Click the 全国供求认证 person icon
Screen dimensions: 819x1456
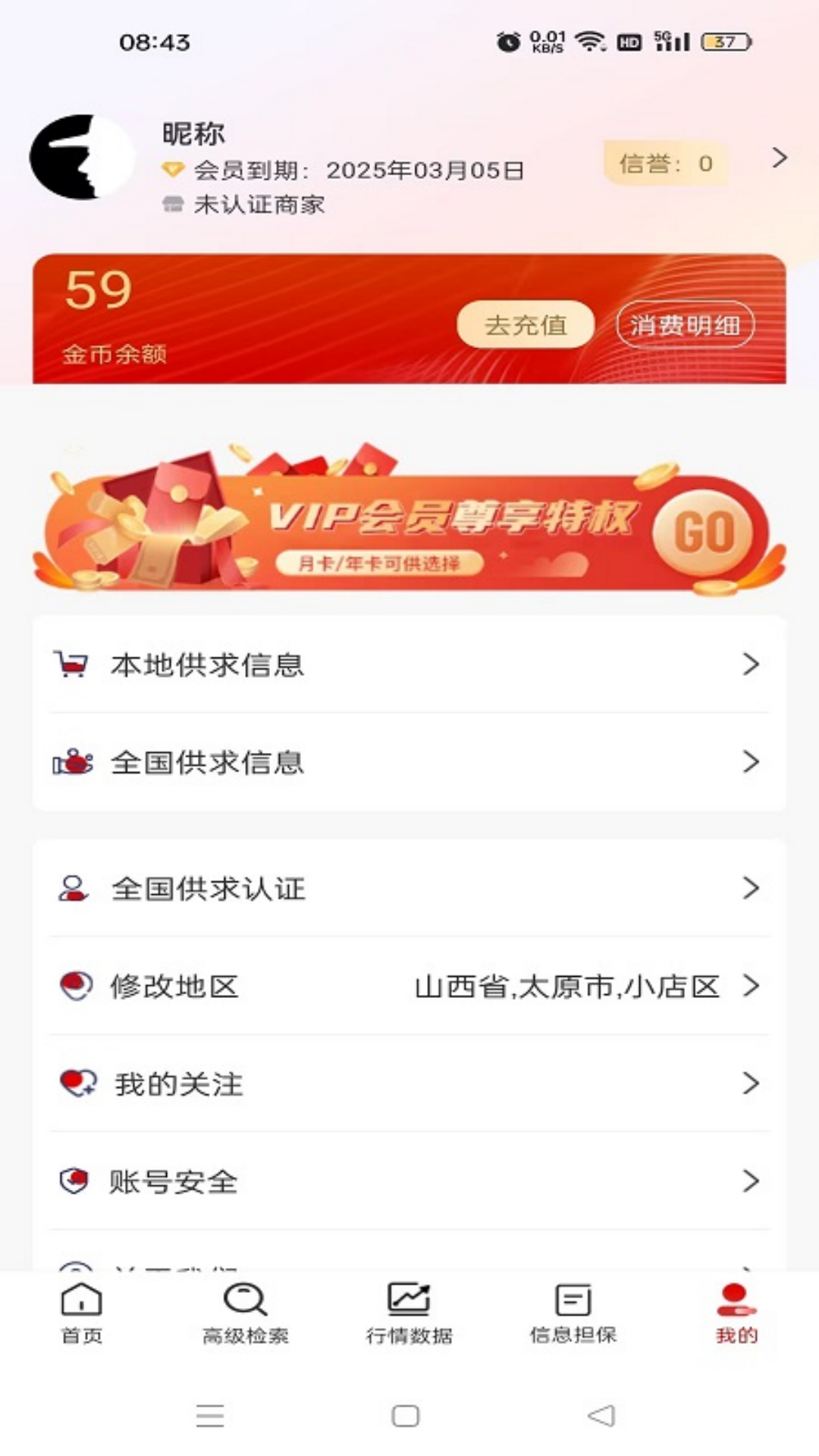(x=71, y=889)
